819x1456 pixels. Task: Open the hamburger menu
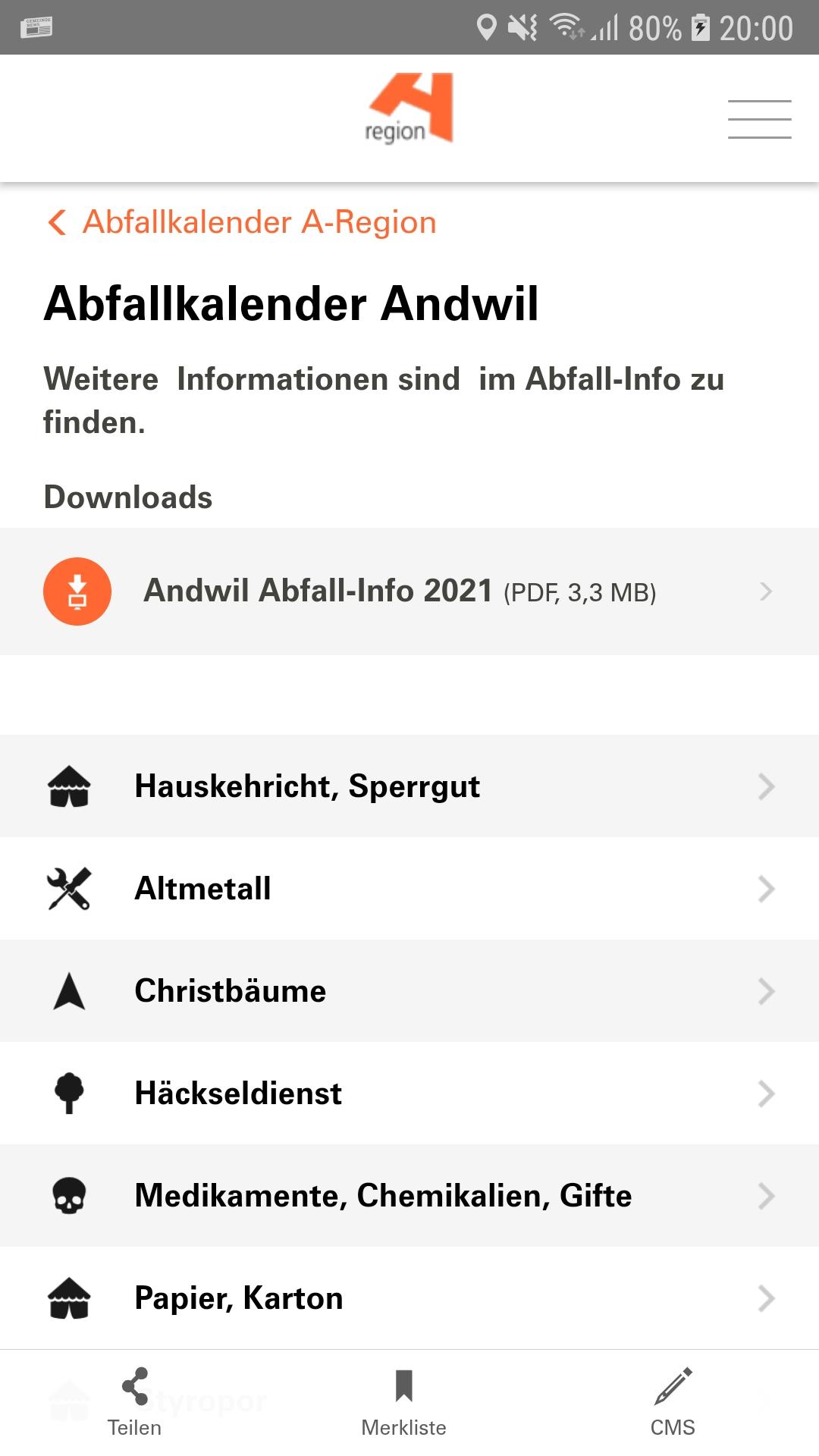coord(759,119)
